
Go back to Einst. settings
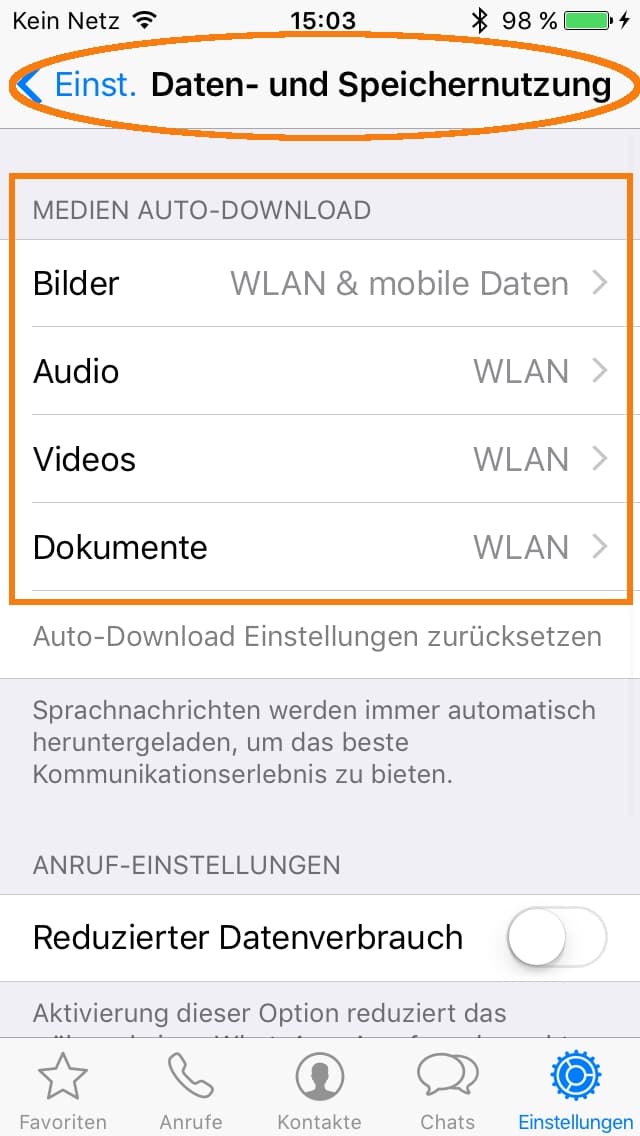tap(77, 85)
